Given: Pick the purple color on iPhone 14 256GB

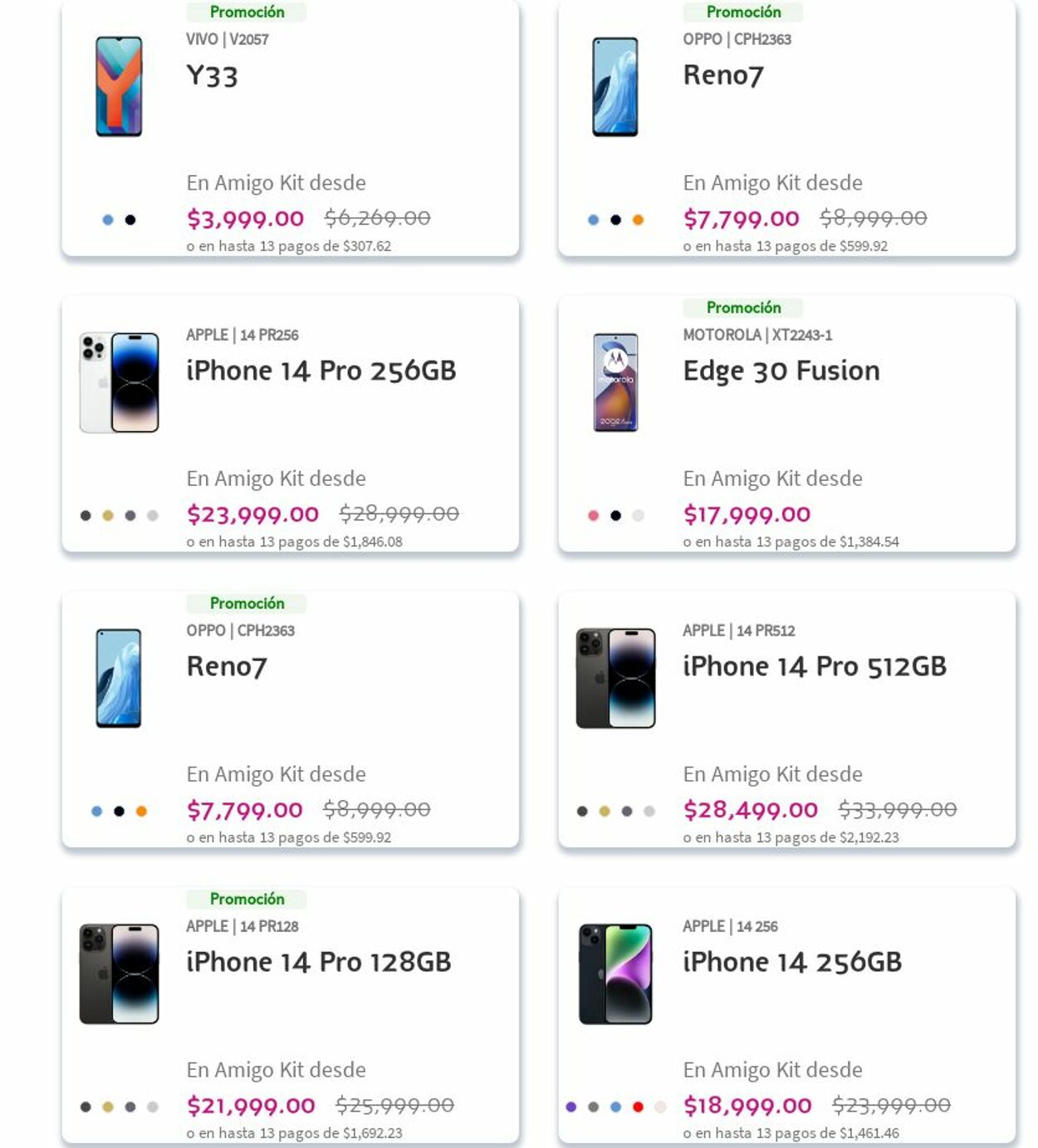Looking at the screenshot, I should pyautogui.click(x=570, y=1106).
